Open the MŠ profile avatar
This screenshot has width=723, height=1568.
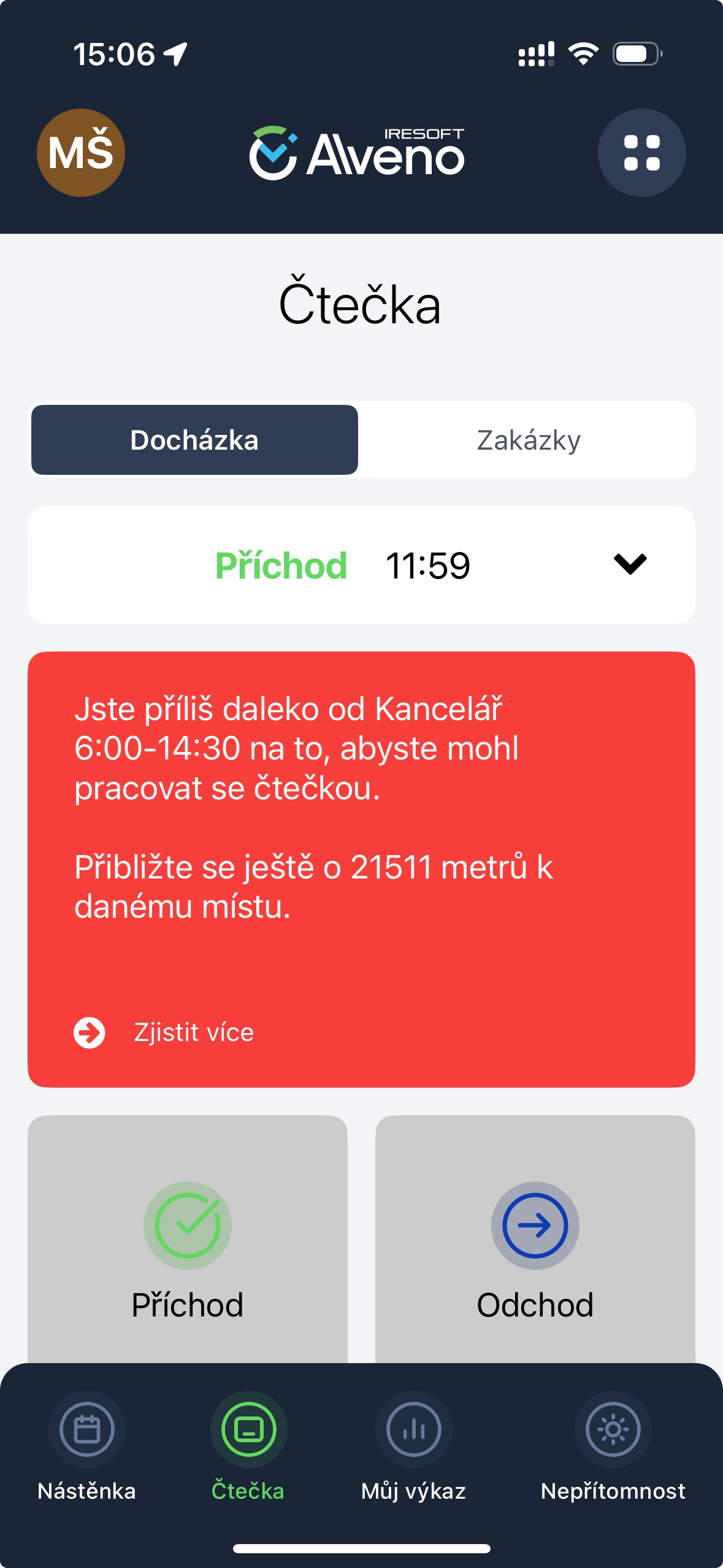coord(81,153)
